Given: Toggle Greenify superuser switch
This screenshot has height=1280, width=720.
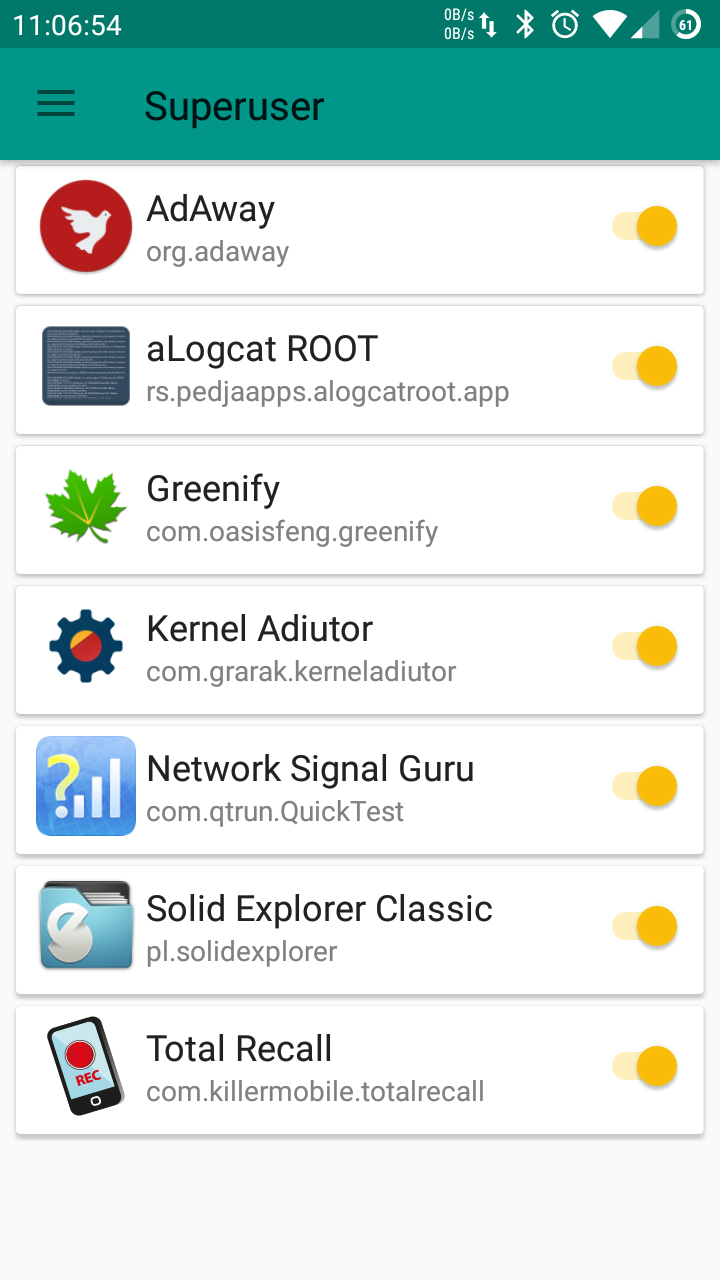Looking at the screenshot, I should coord(645,506).
